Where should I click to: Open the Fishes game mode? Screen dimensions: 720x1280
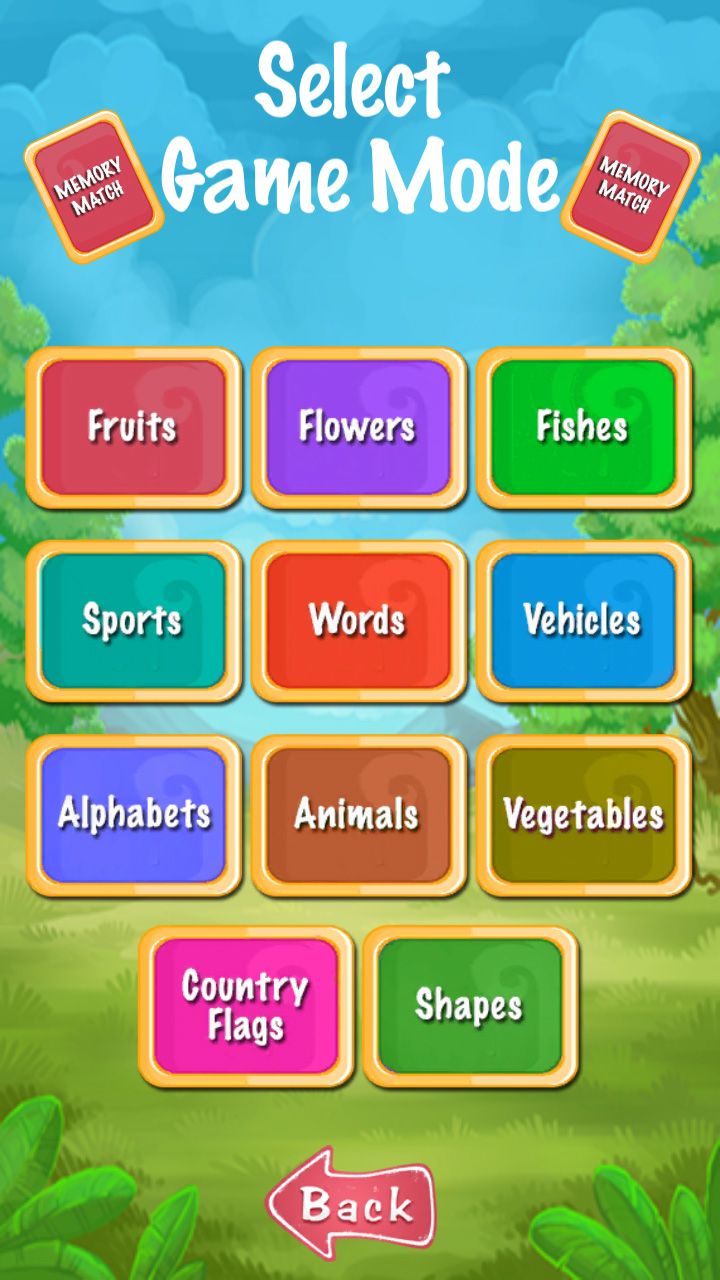(583, 427)
